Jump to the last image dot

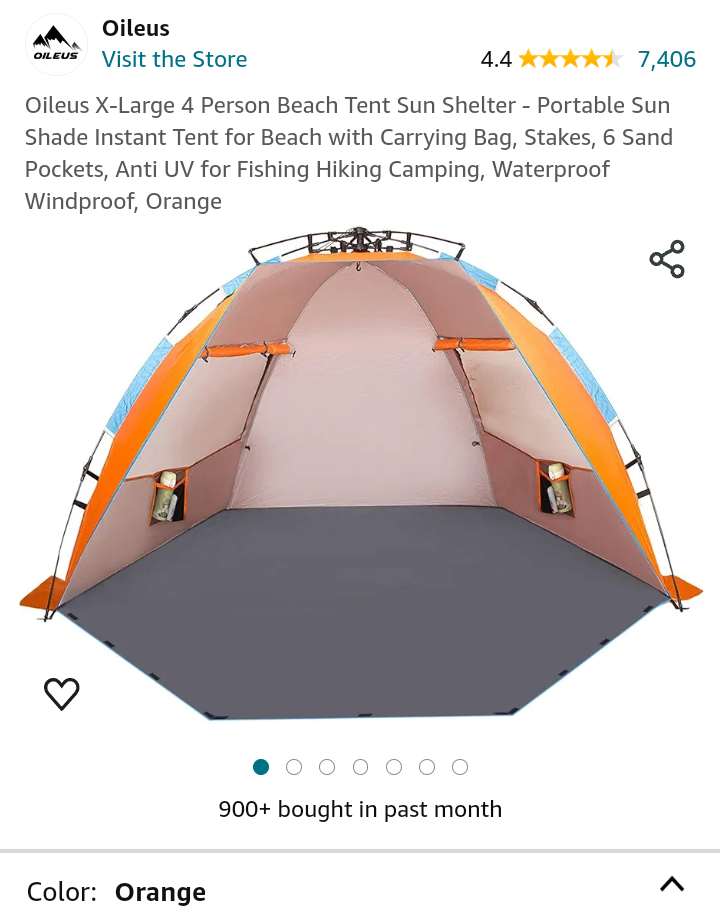(x=460, y=767)
